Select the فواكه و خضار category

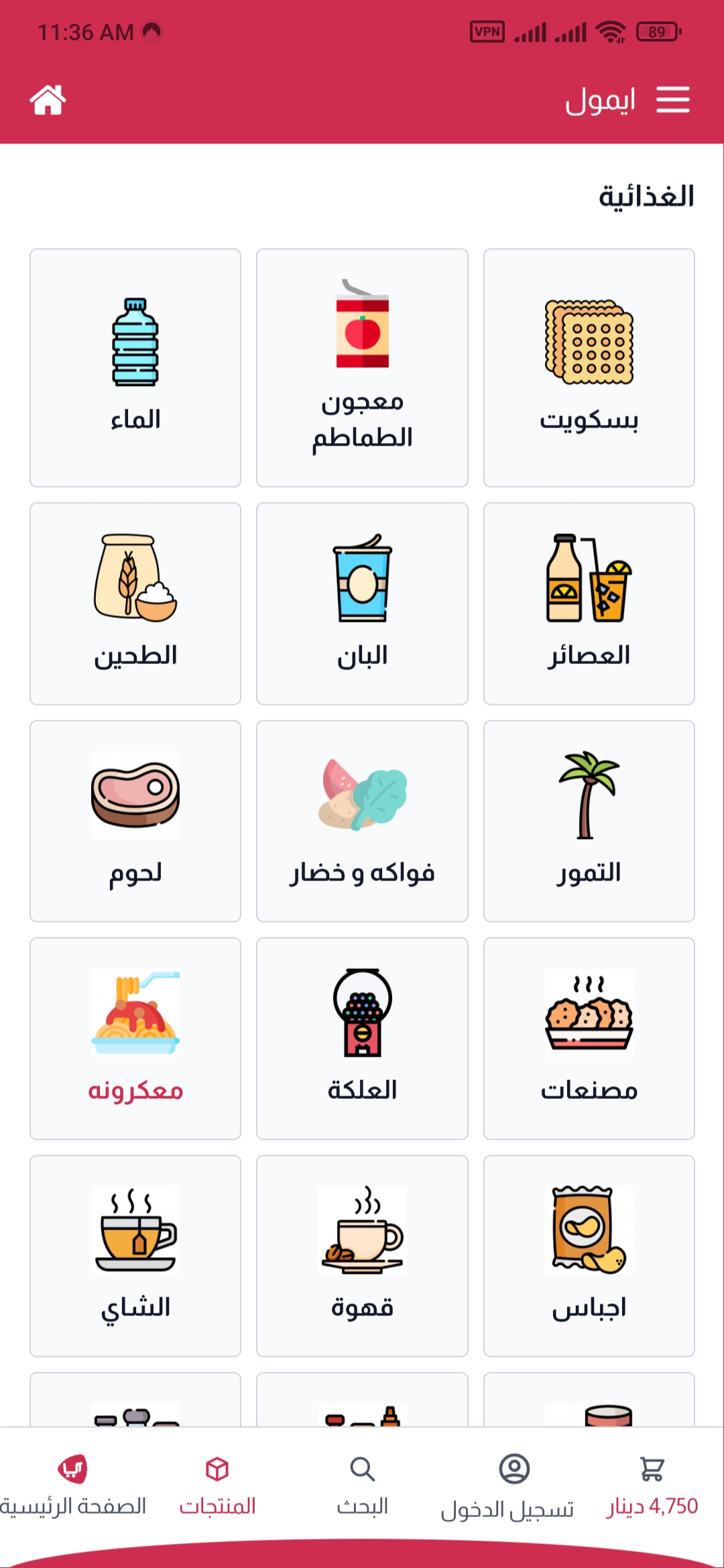pos(362,821)
